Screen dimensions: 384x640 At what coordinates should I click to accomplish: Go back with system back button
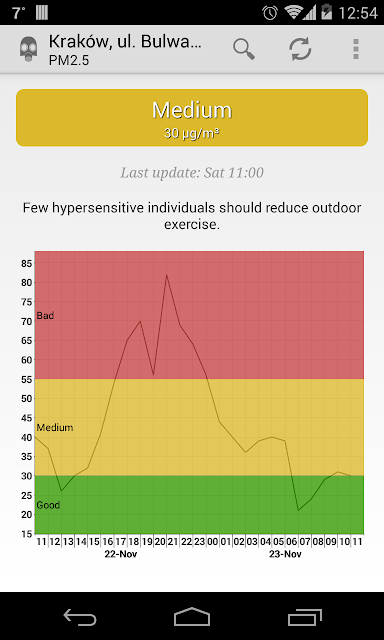[x=80, y=616]
